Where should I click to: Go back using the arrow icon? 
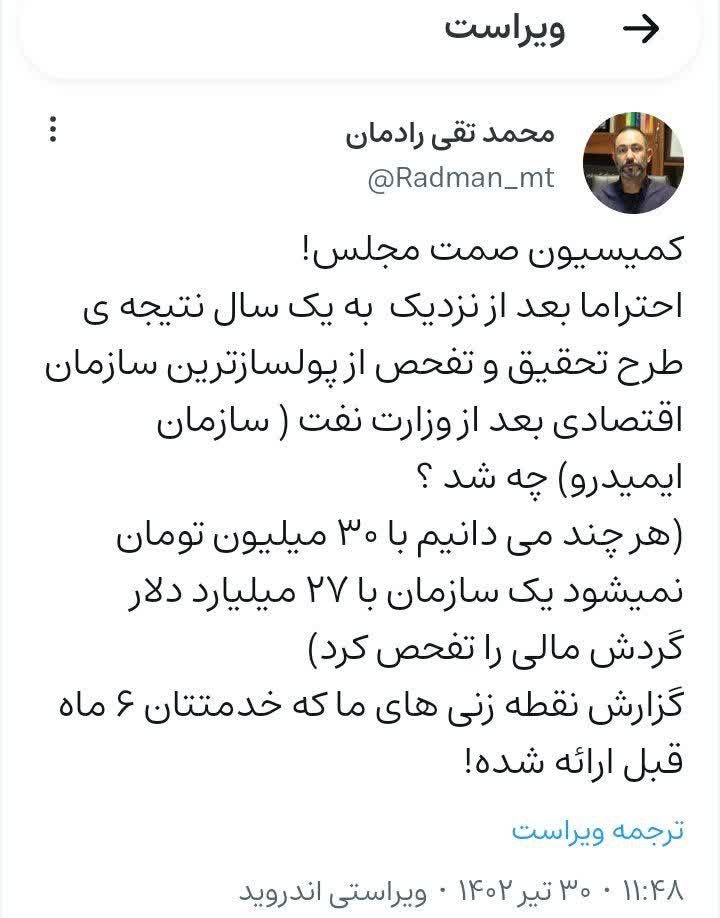pyautogui.click(x=641, y=29)
